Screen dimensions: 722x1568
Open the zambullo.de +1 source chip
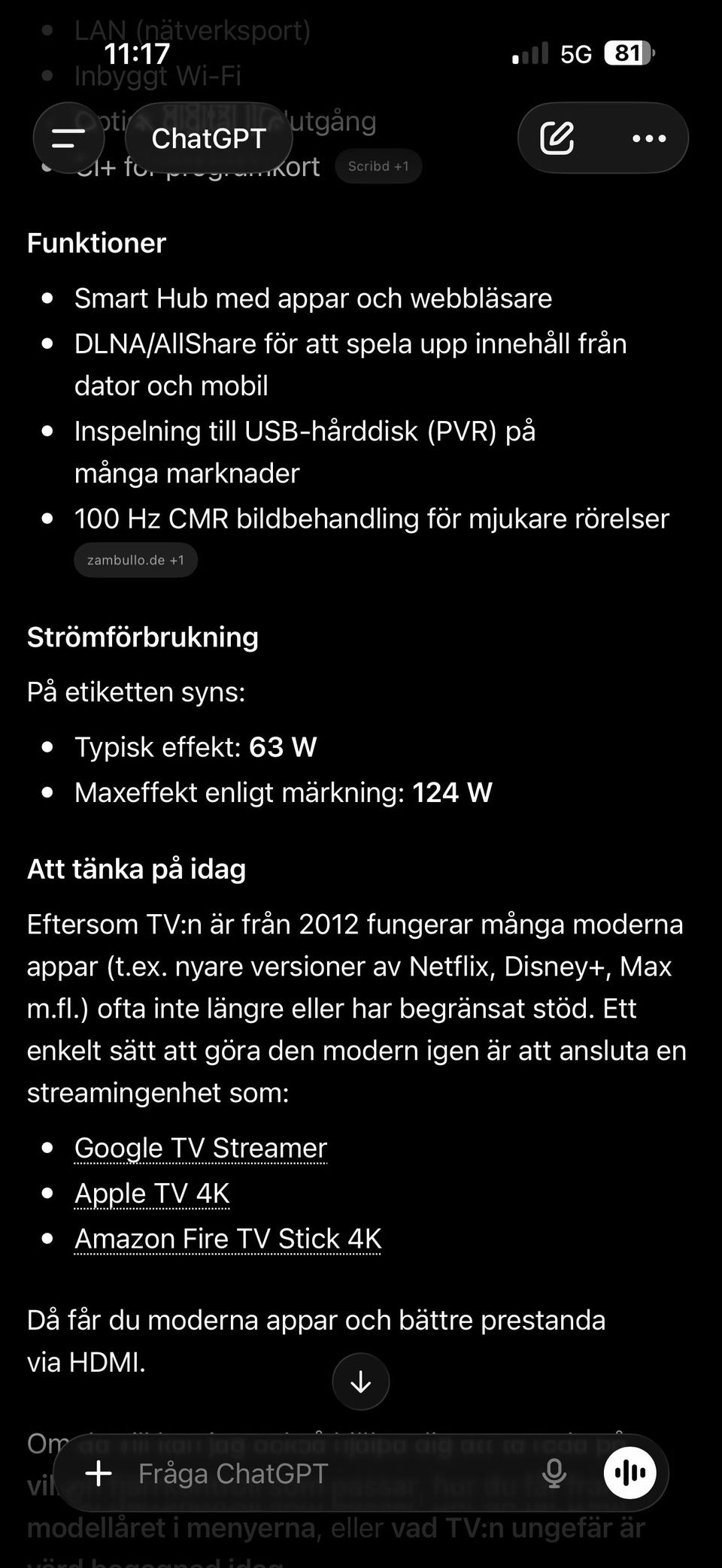(x=135, y=560)
